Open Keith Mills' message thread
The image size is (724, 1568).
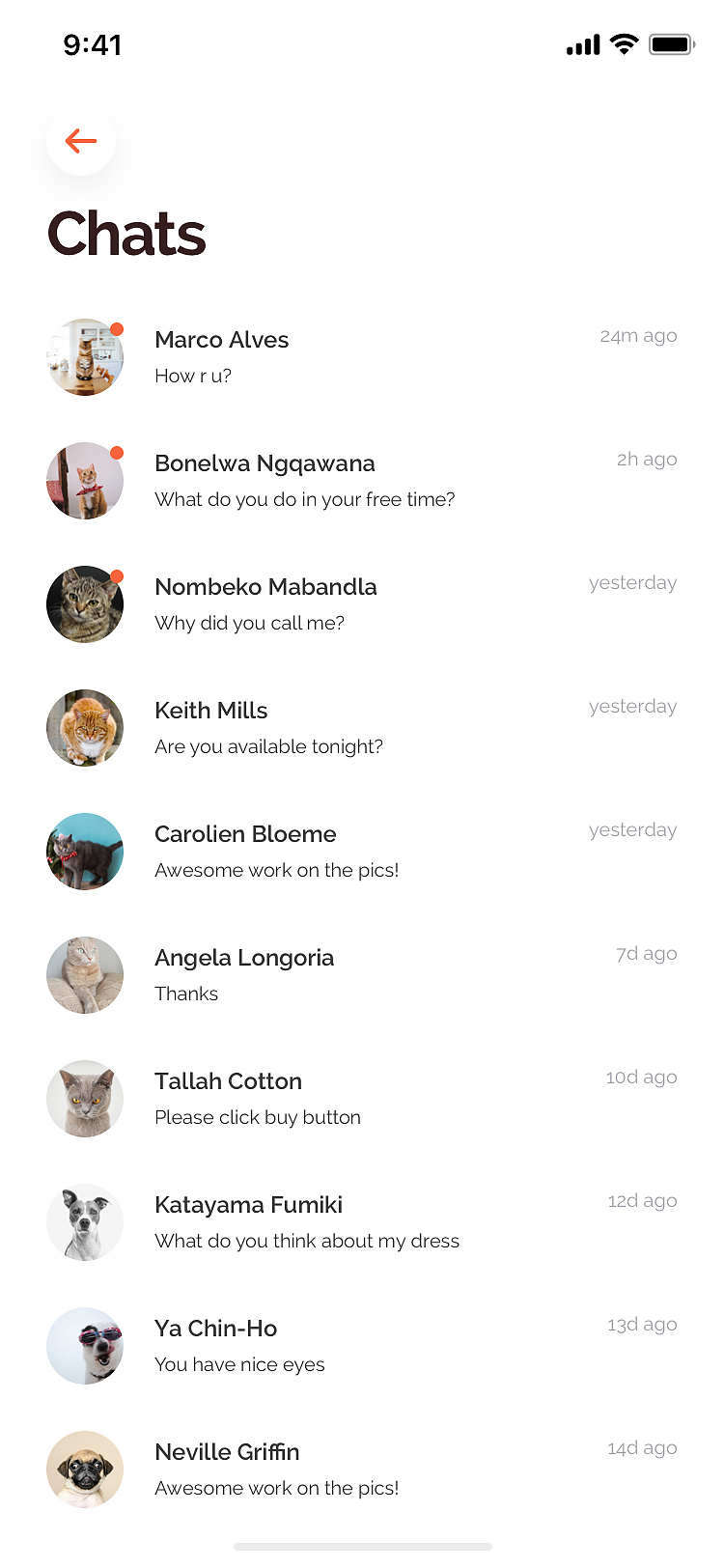coord(361,728)
